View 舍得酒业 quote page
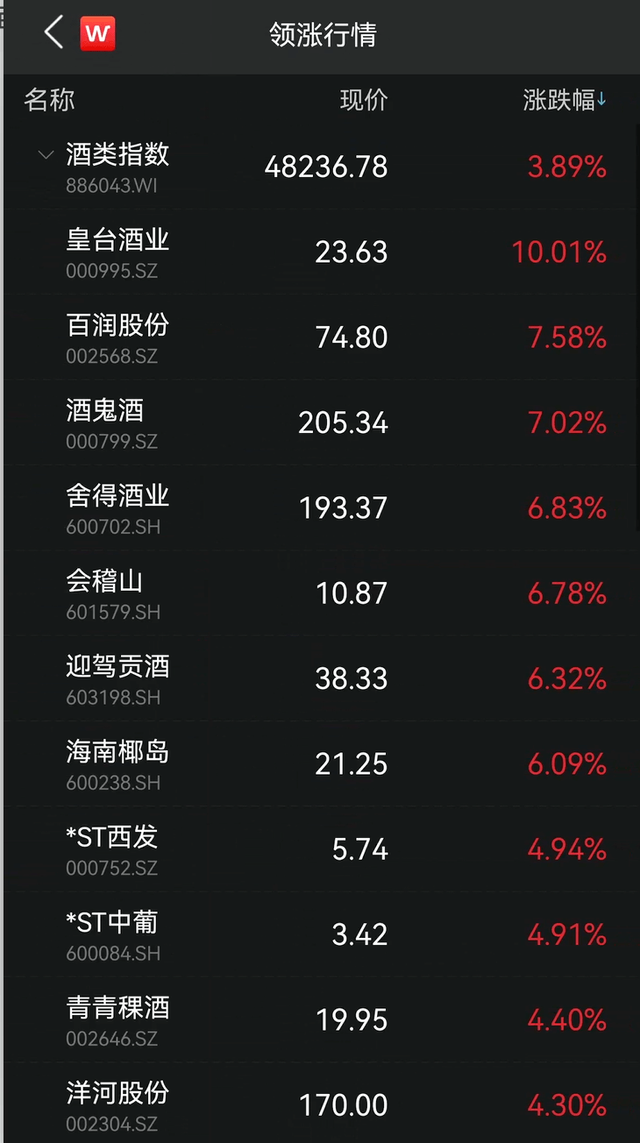The height and width of the screenshot is (1143, 640). tap(321, 508)
